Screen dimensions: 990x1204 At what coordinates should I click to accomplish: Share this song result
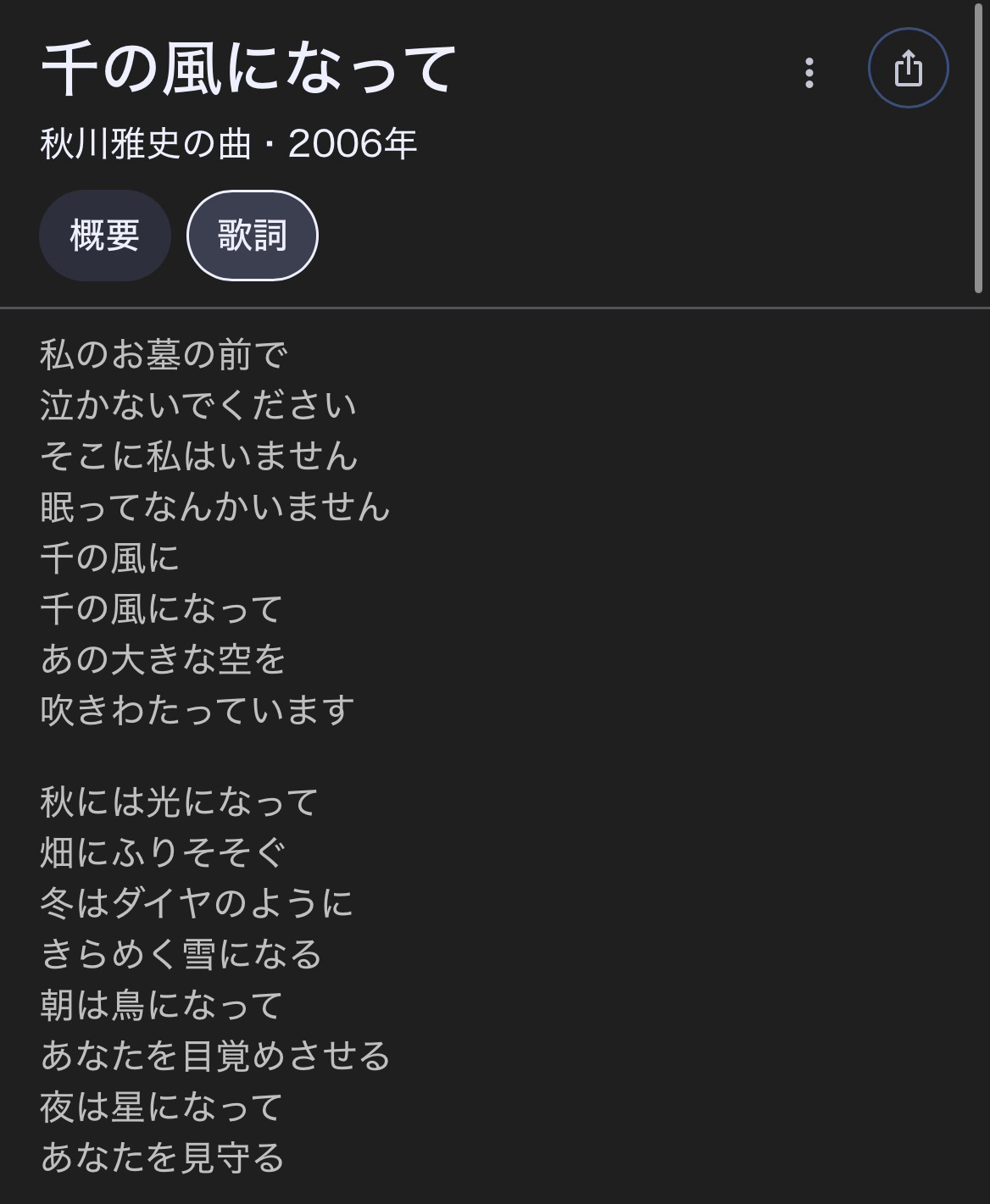coord(908,69)
